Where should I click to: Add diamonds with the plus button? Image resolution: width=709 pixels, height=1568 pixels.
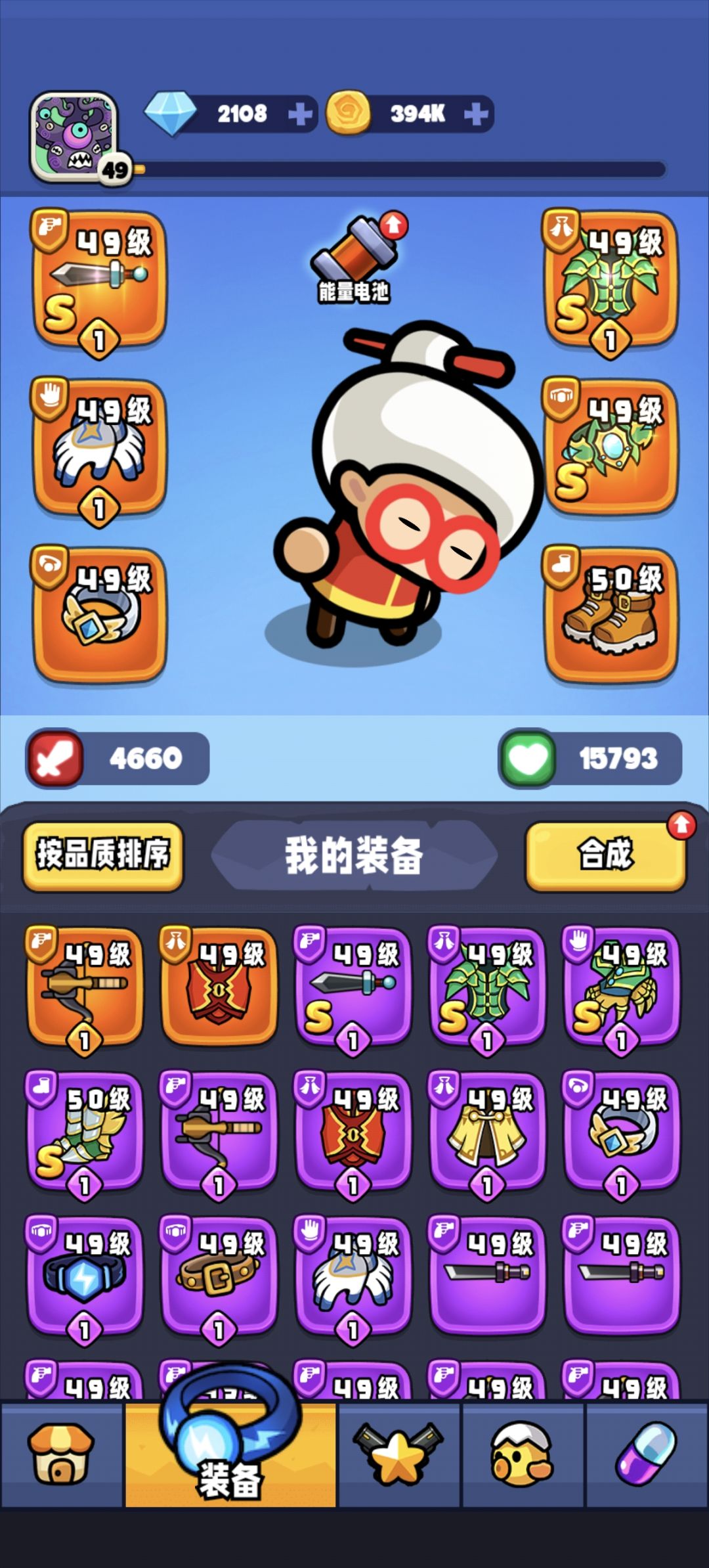click(x=301, y=112)
